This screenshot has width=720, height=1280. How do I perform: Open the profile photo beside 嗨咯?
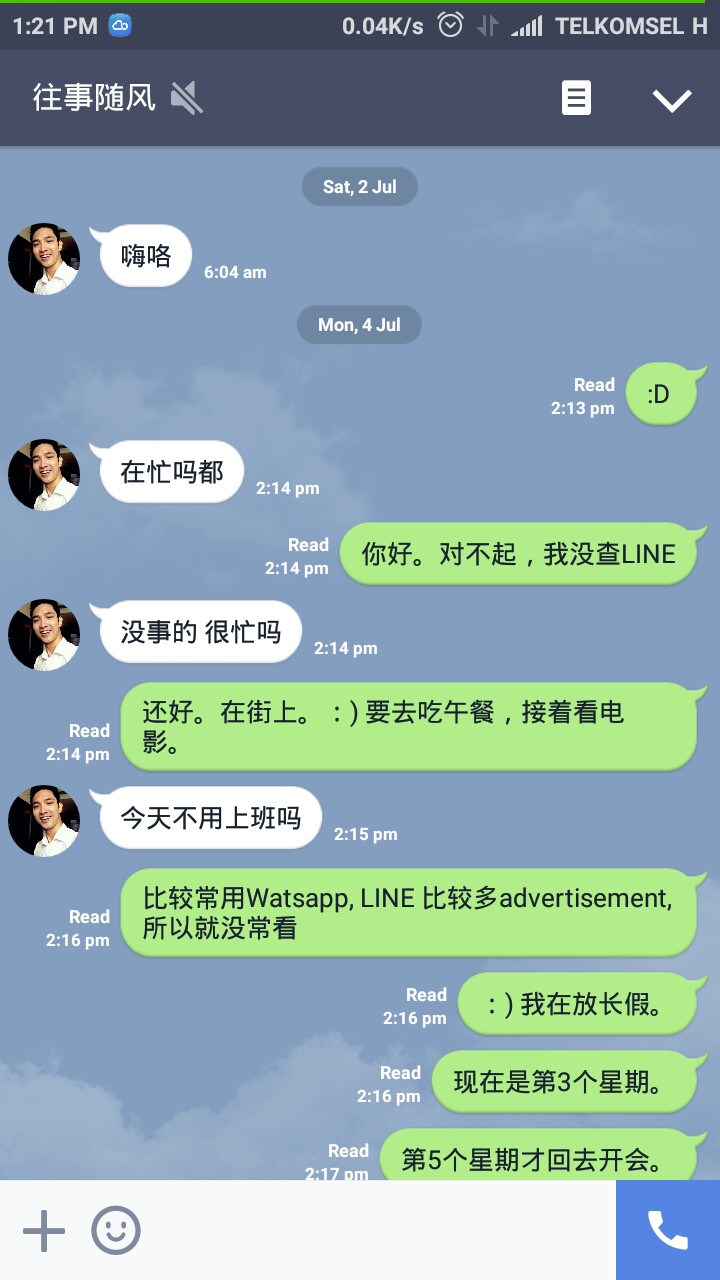pyautogui.click(x=44, y=259)
